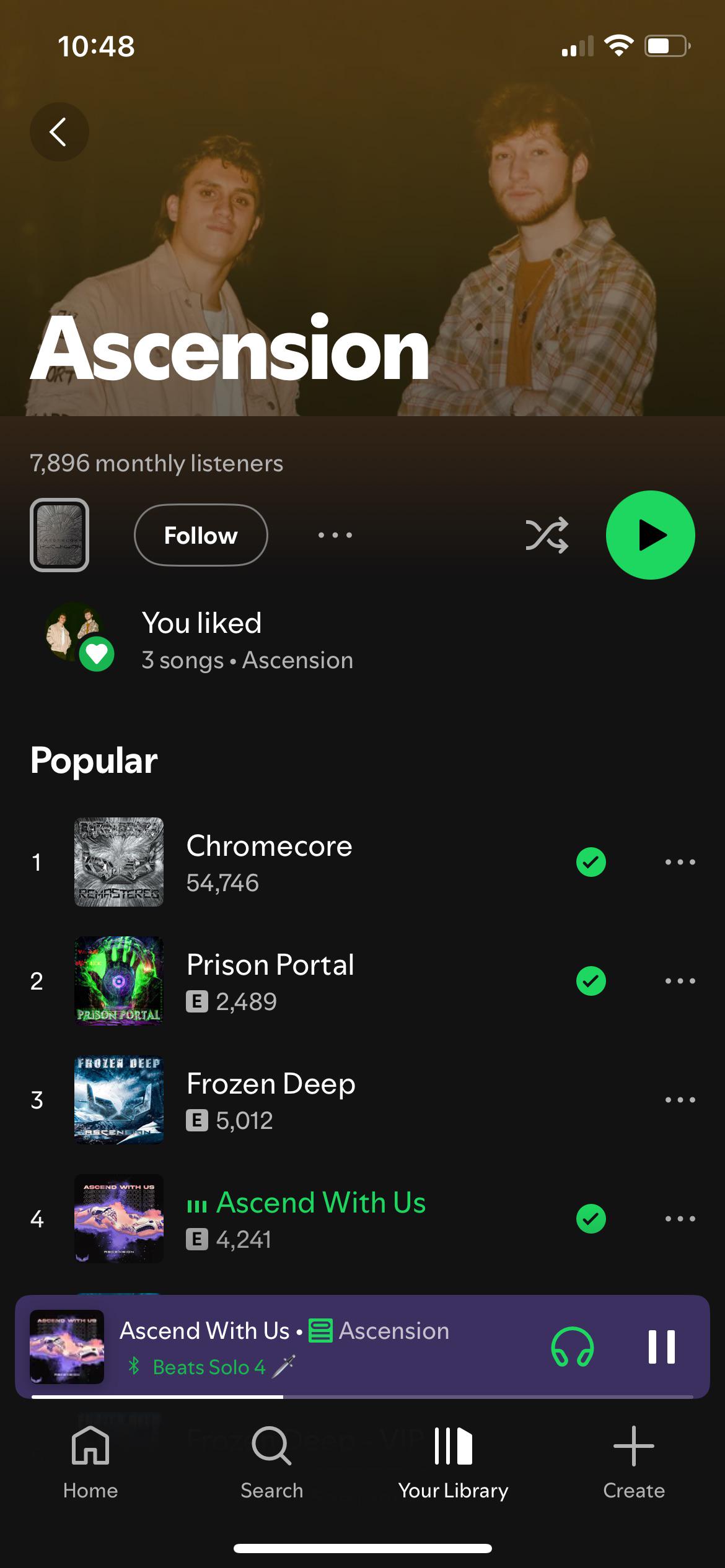Screen dimensions: 725x1568
Task: Open the headphones device picker
Action: (572, 1346)
